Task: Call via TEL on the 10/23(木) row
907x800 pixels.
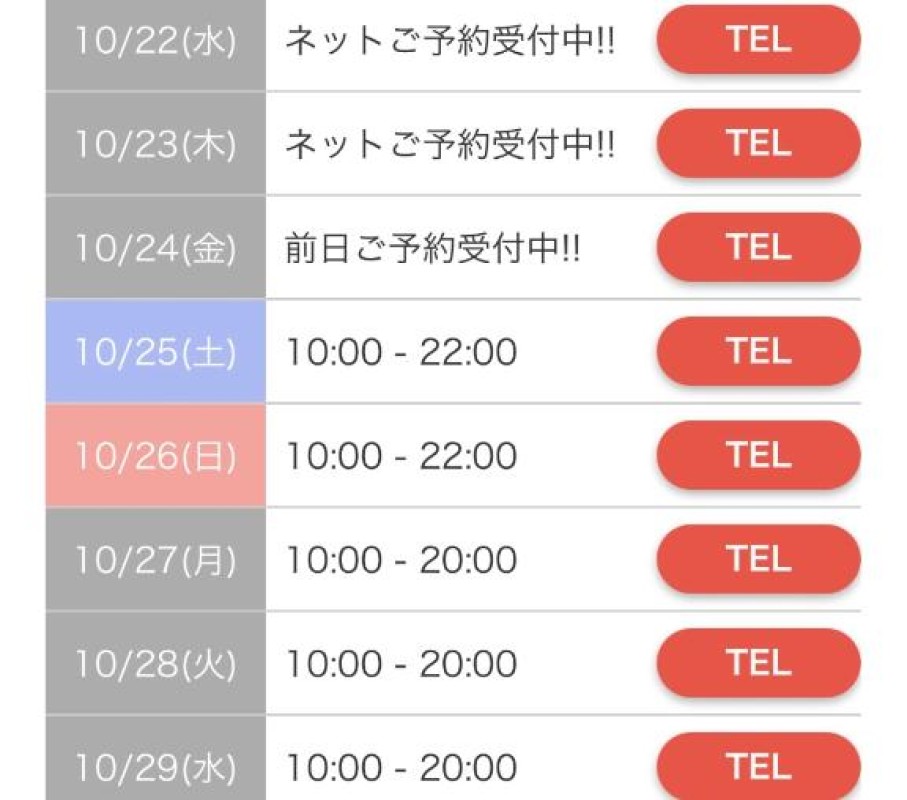Action: [x=758, y=143]
